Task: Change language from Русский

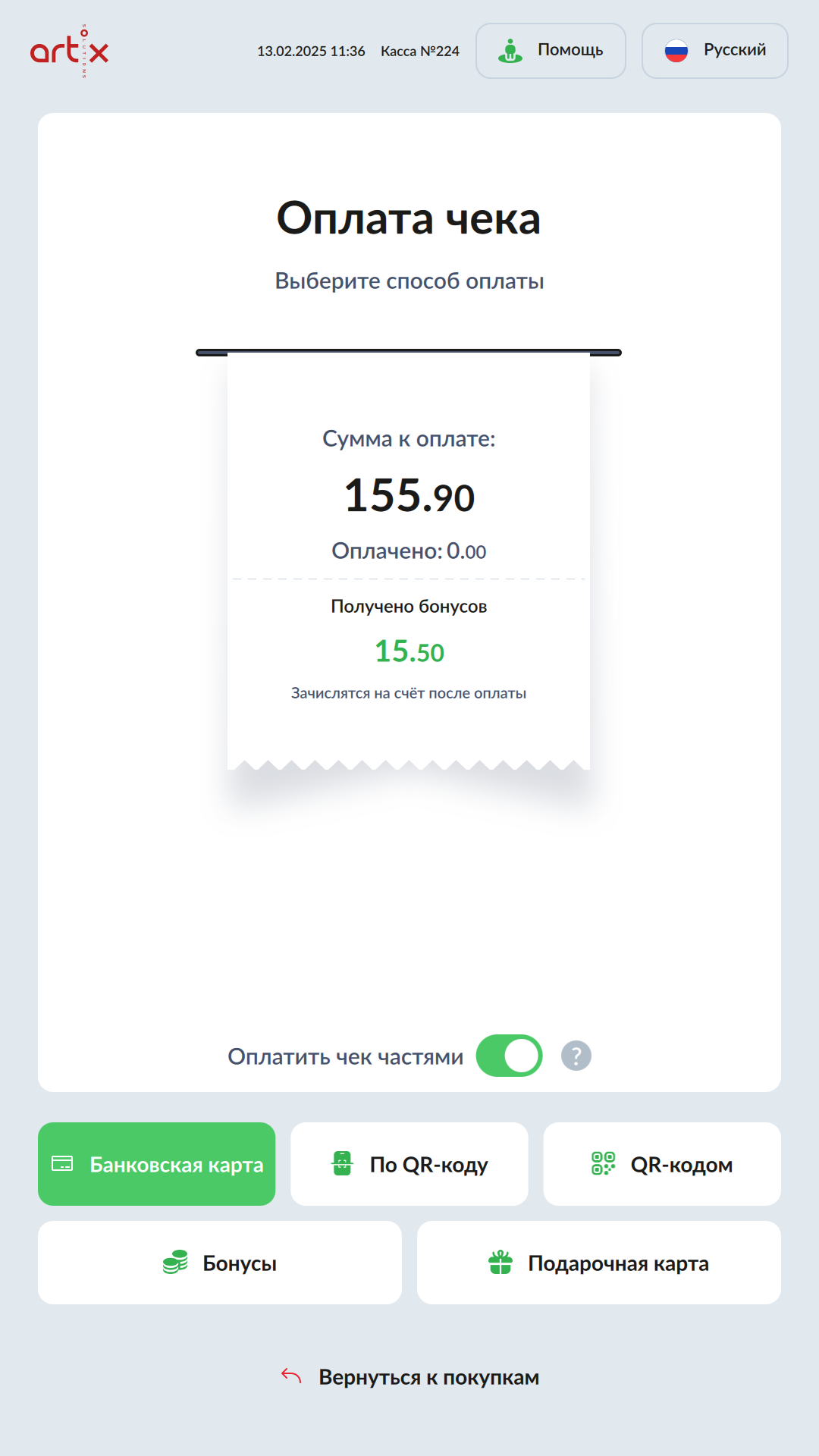Action: (x=714, y=51)
